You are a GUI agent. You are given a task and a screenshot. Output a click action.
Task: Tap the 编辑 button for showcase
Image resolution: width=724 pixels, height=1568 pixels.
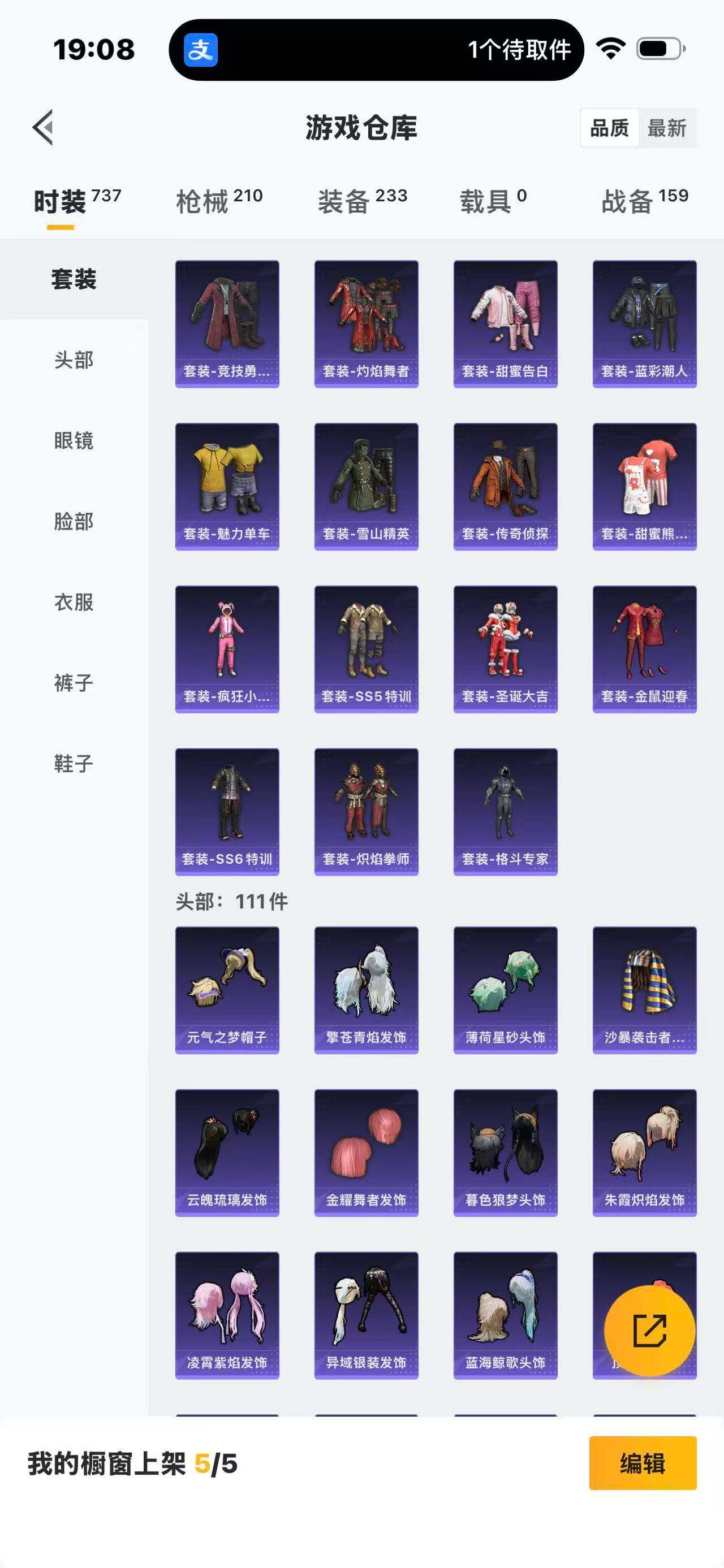click(x=643, y=1463)
